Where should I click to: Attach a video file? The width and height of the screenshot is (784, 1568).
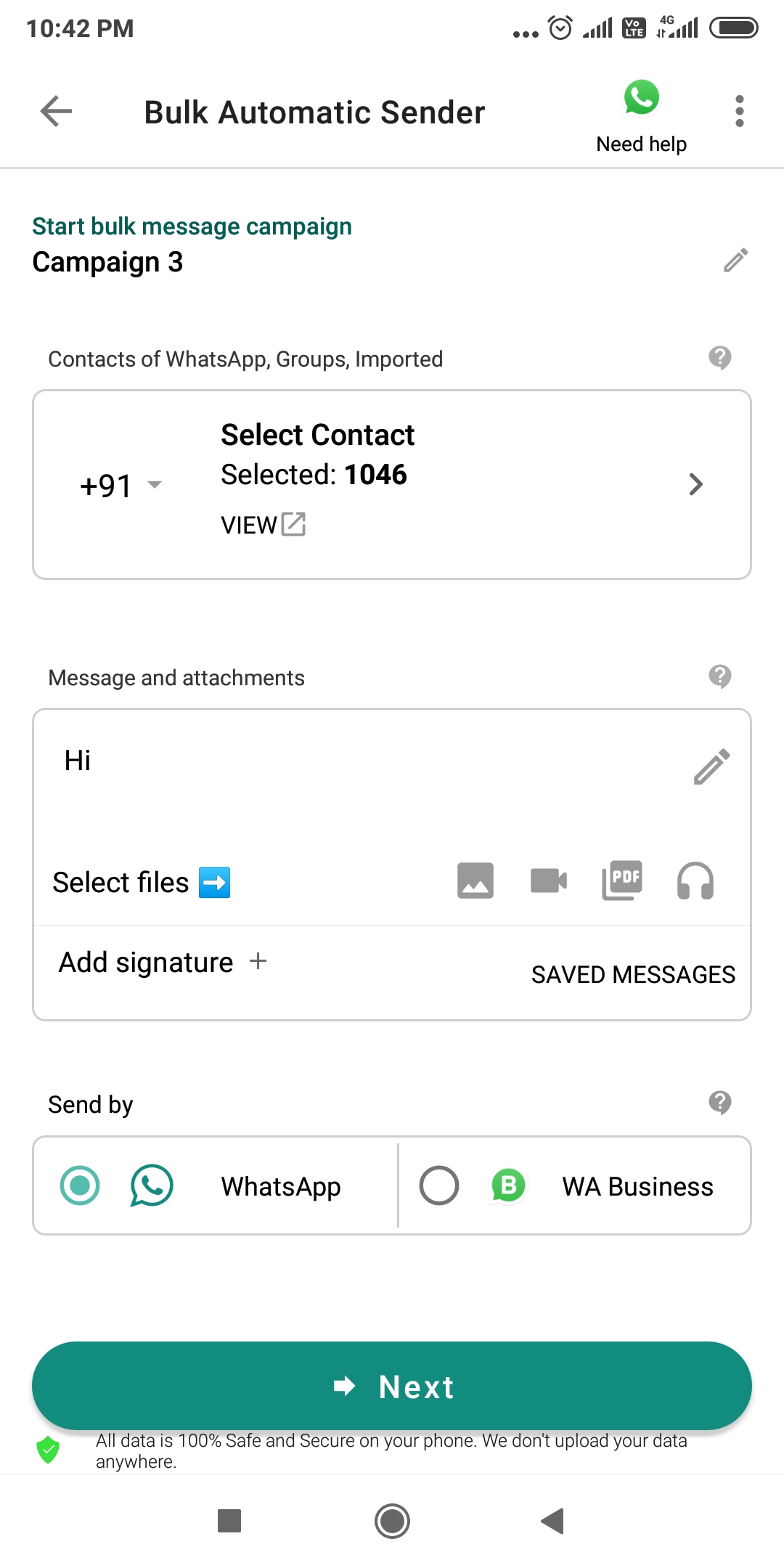(x=549, y=881)
